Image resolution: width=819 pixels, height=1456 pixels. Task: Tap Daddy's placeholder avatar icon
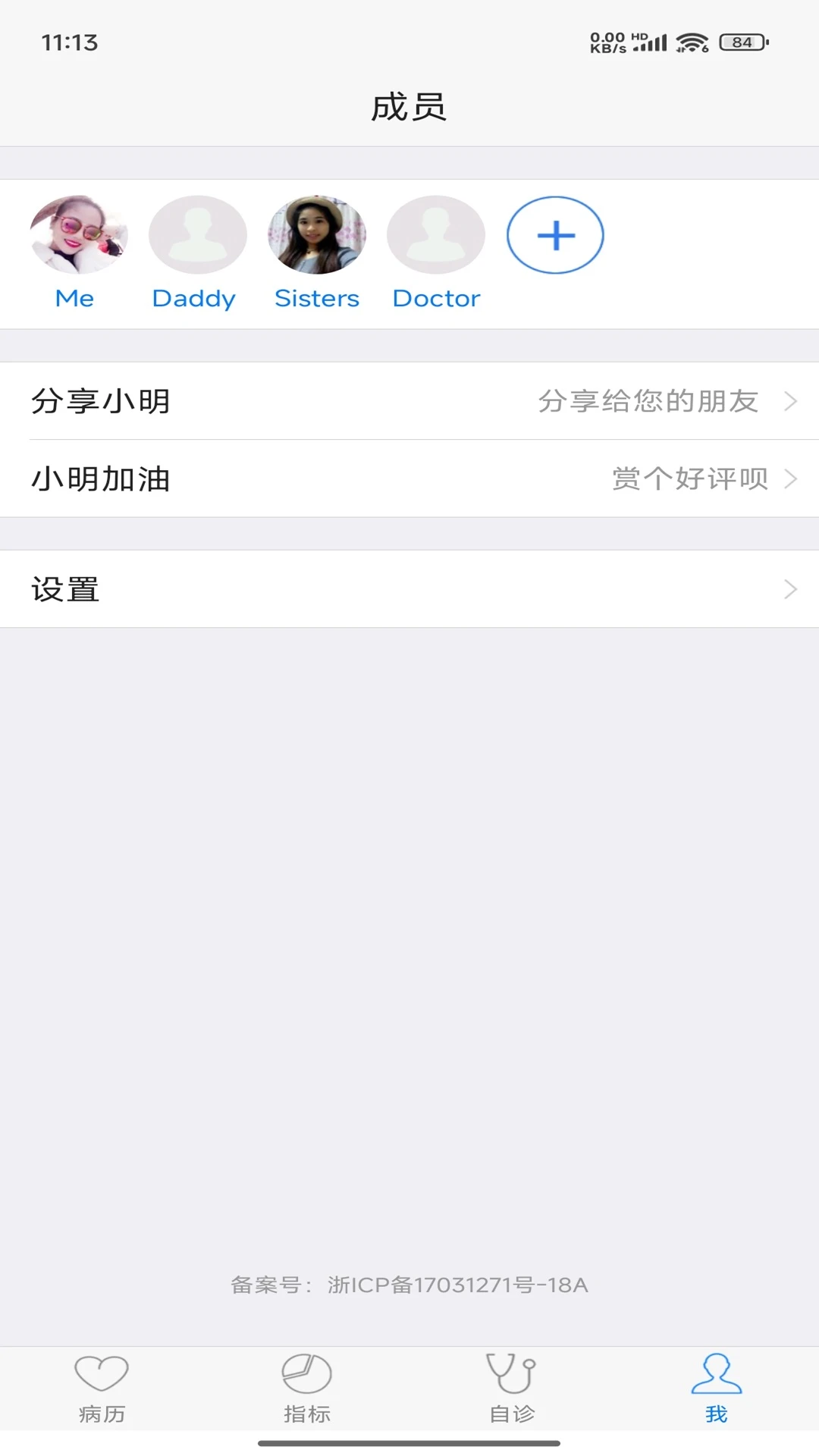tap(197, 235)
